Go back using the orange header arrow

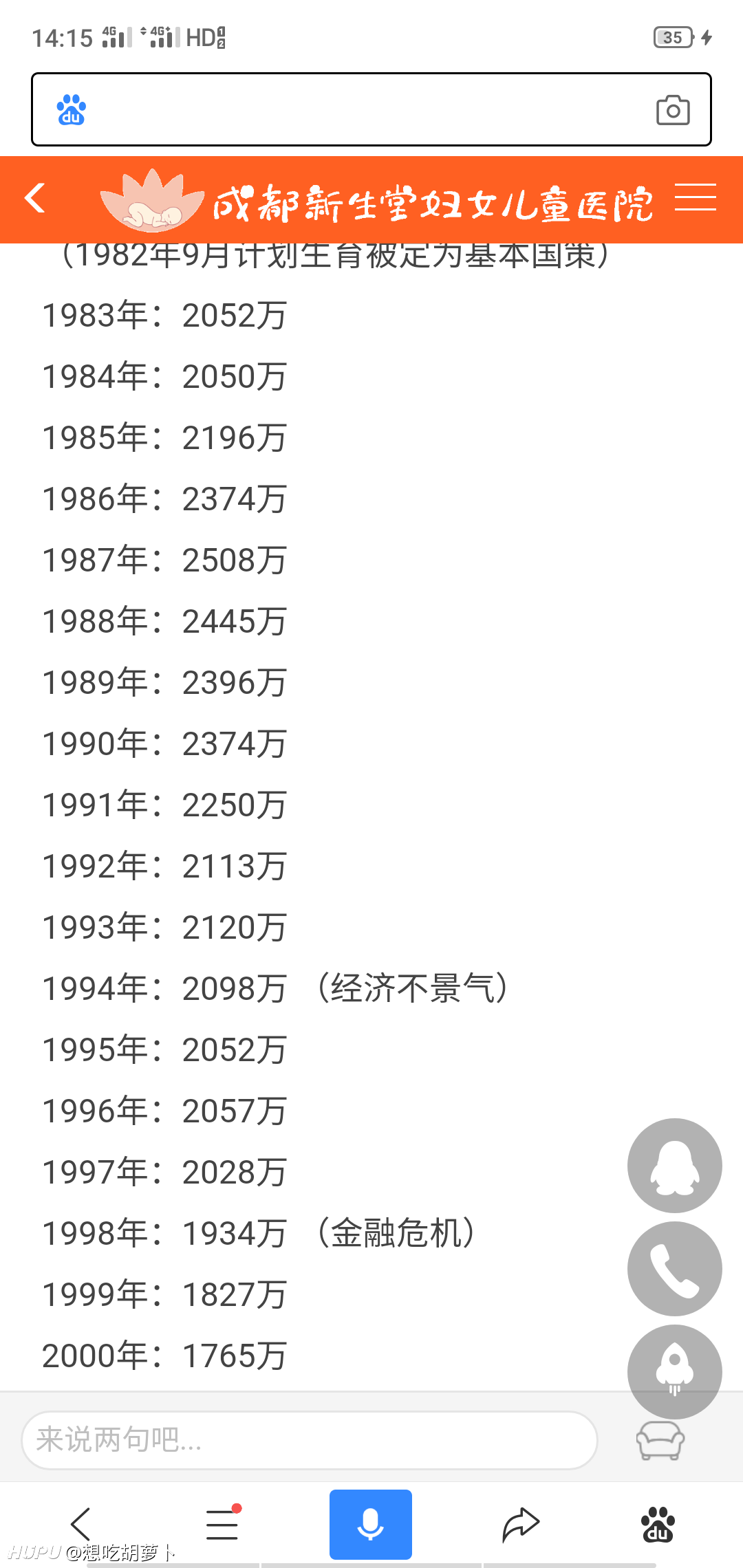click(35, 199)
